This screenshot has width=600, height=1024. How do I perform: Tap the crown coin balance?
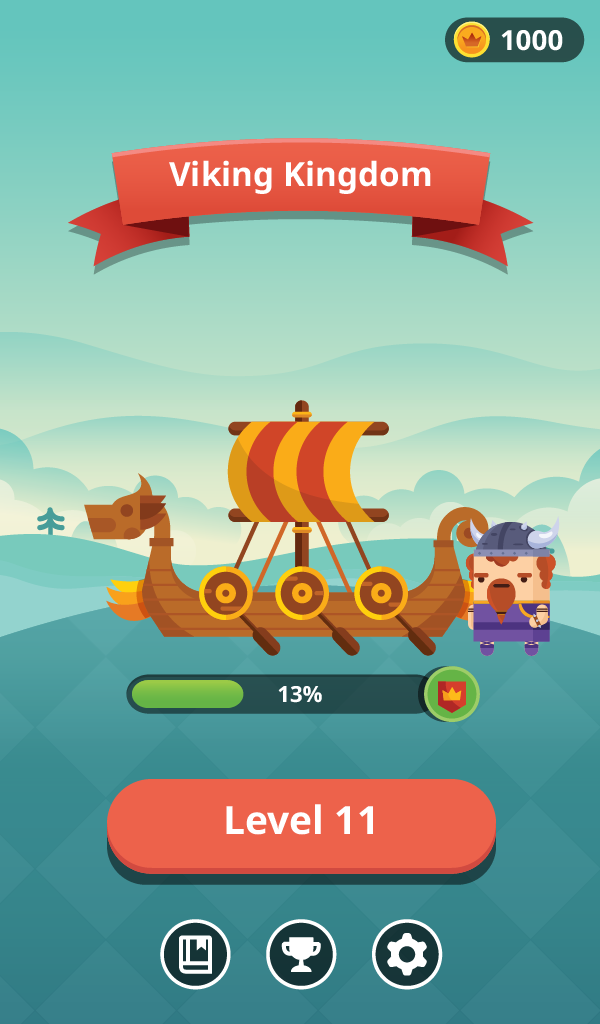coord(514,40)
